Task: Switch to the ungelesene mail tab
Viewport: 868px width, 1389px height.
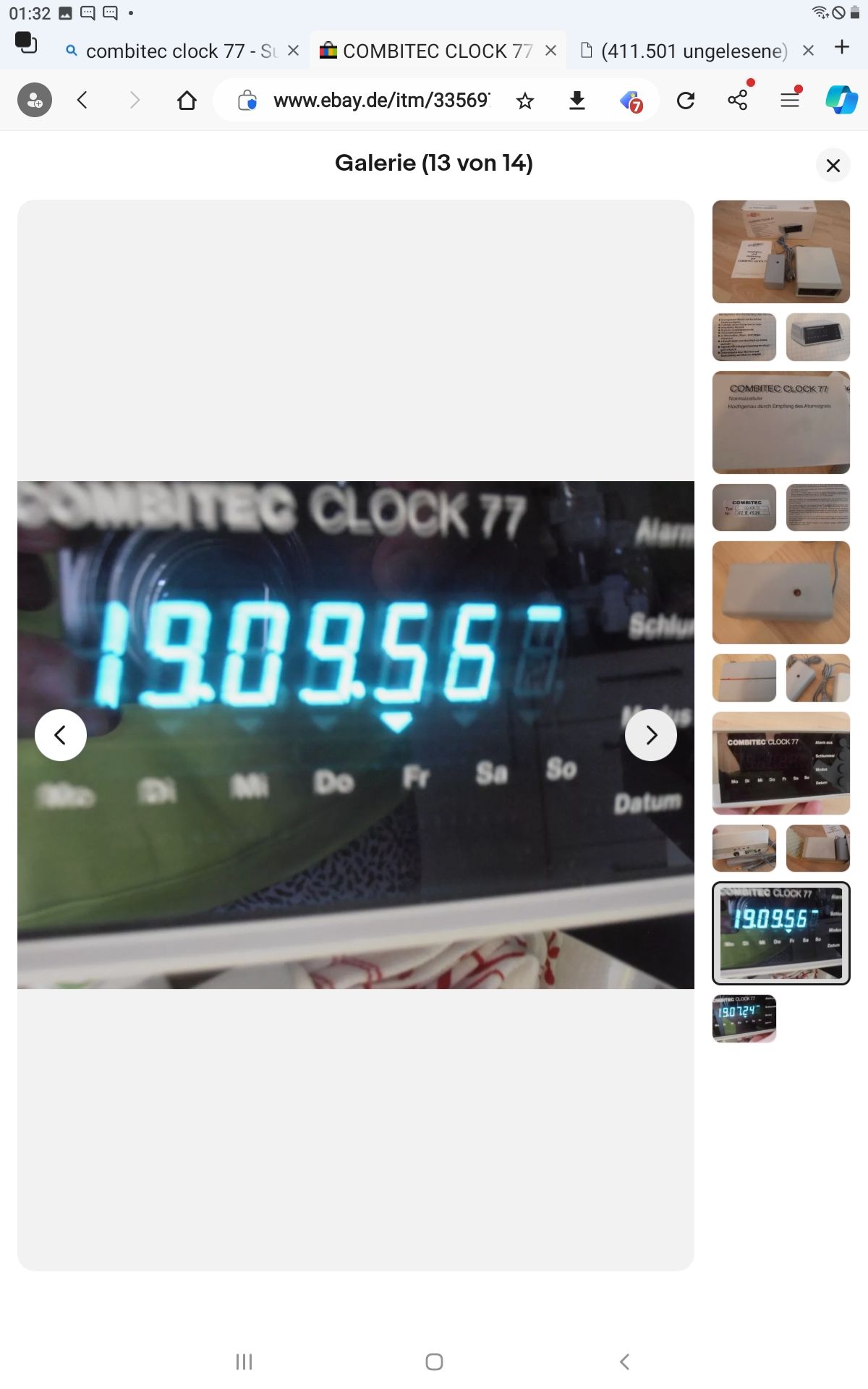Action: (x=693, y=51)
